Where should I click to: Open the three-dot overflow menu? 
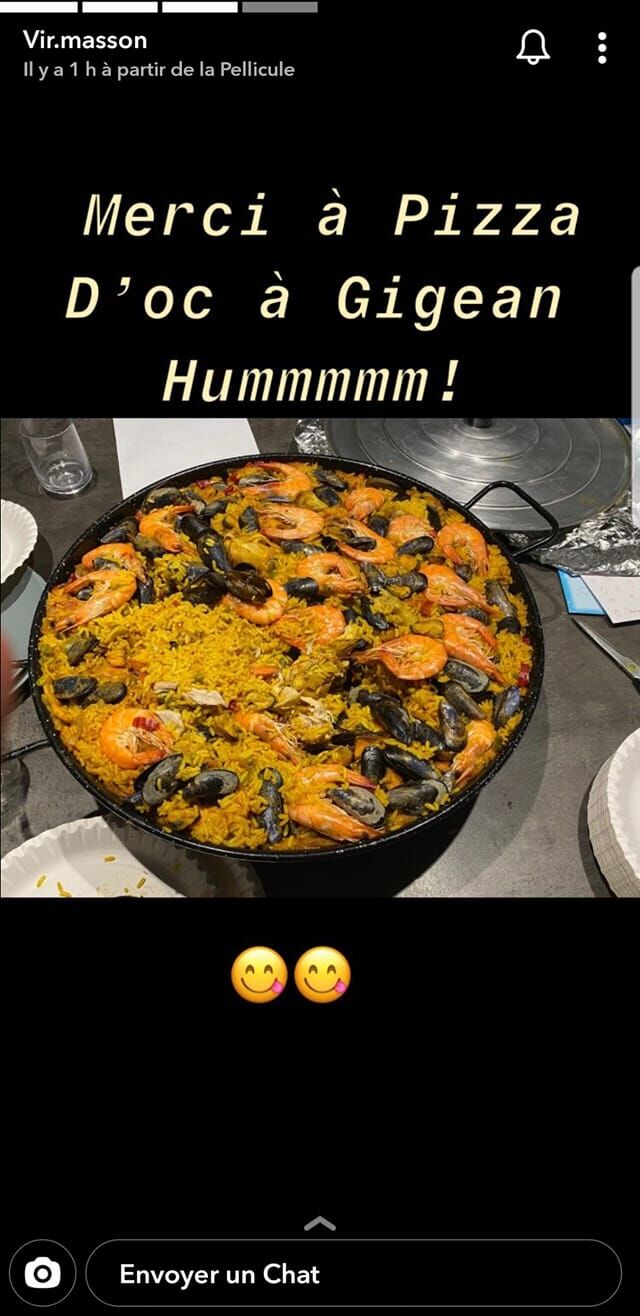coord(602,47)
